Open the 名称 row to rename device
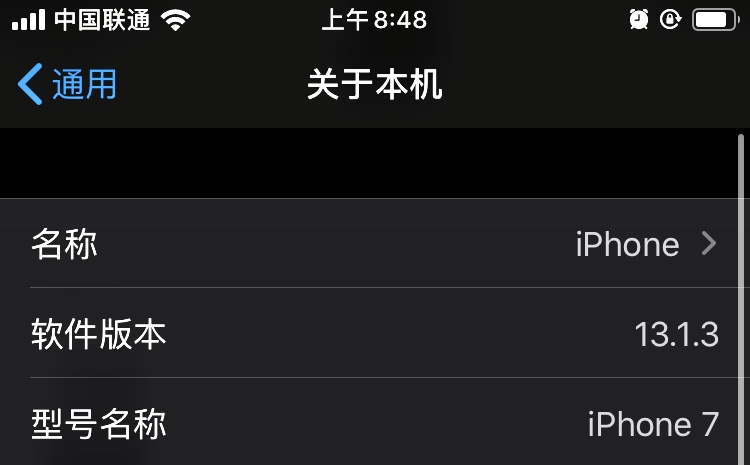Viewport: 750px width, 465px height. 375,244
